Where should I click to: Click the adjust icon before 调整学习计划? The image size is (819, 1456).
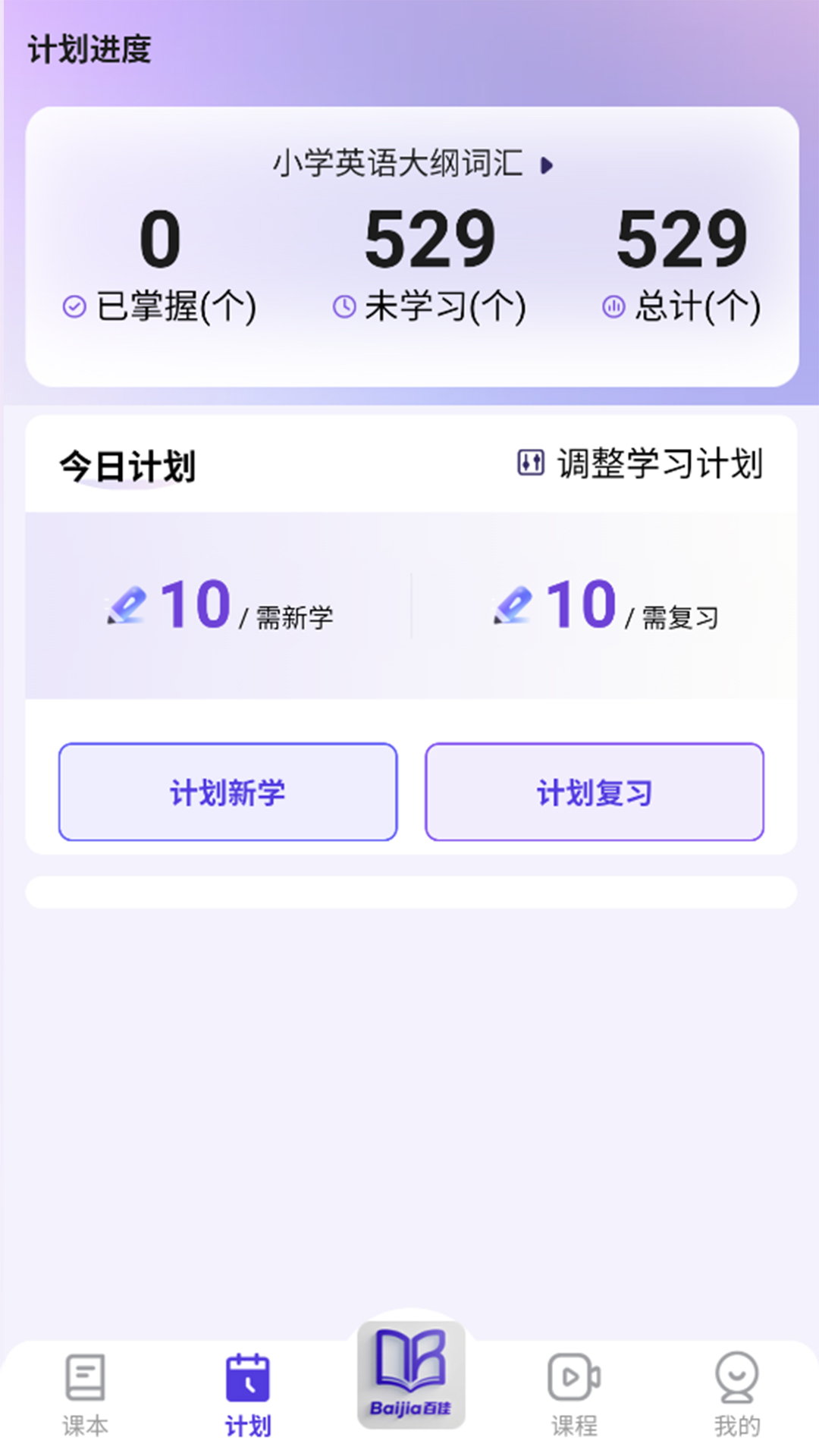531,461
